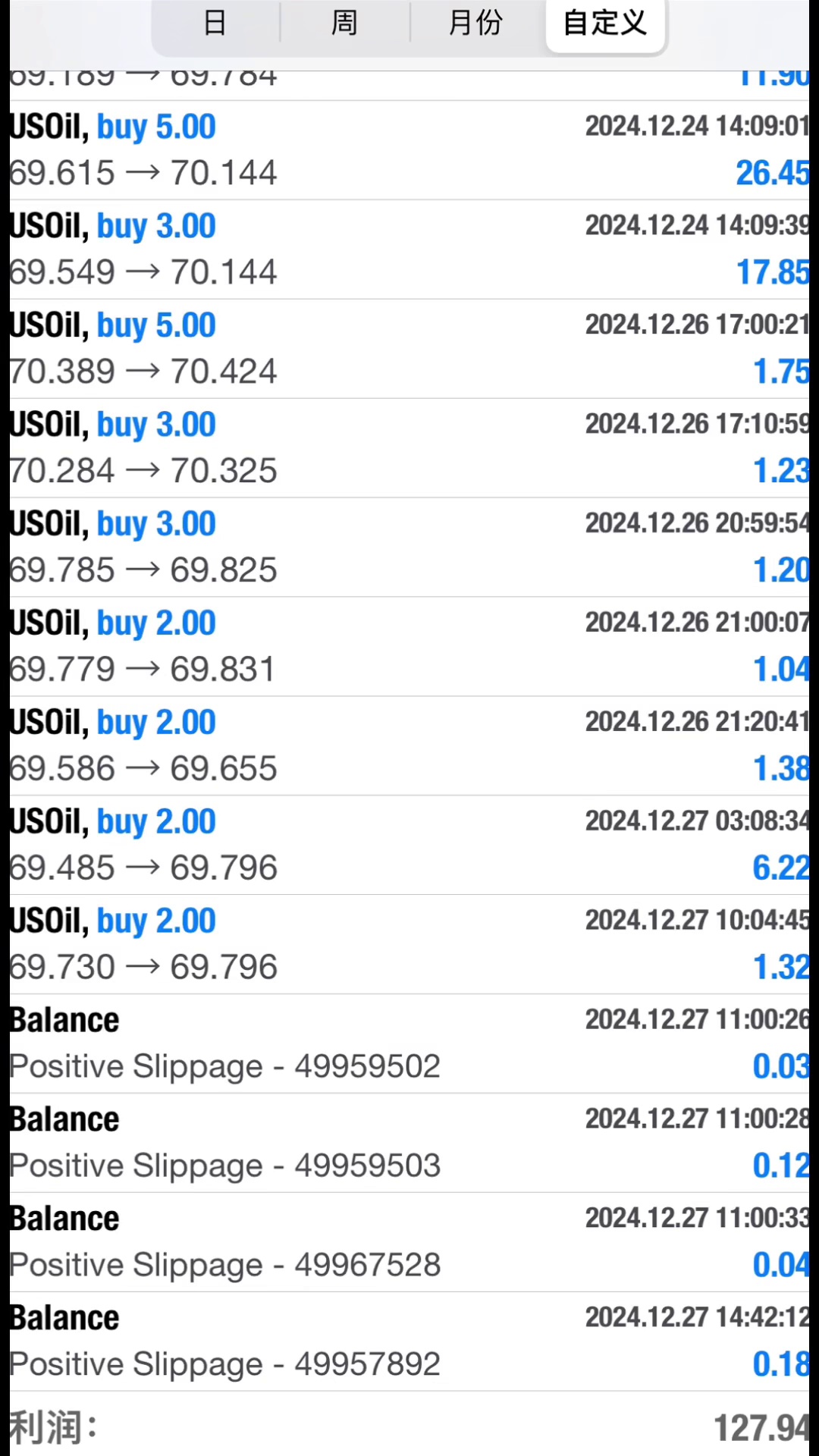This screenshot has width=819, height=1456.
Task: View the USOil buy 5.00 trade at 17:00:21
Action: pyautogui.click(x=409, y=349)
